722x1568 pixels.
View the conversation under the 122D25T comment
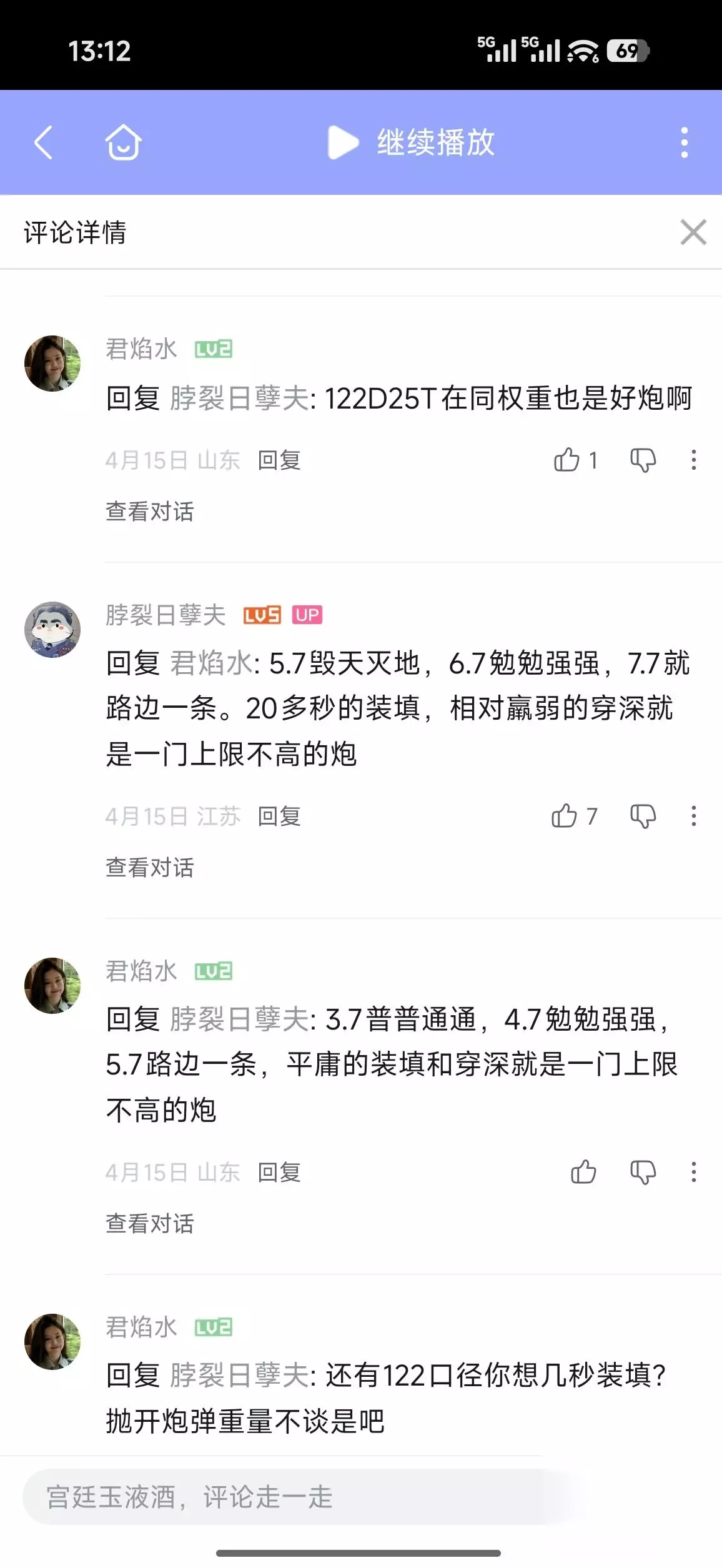(150, 512)
